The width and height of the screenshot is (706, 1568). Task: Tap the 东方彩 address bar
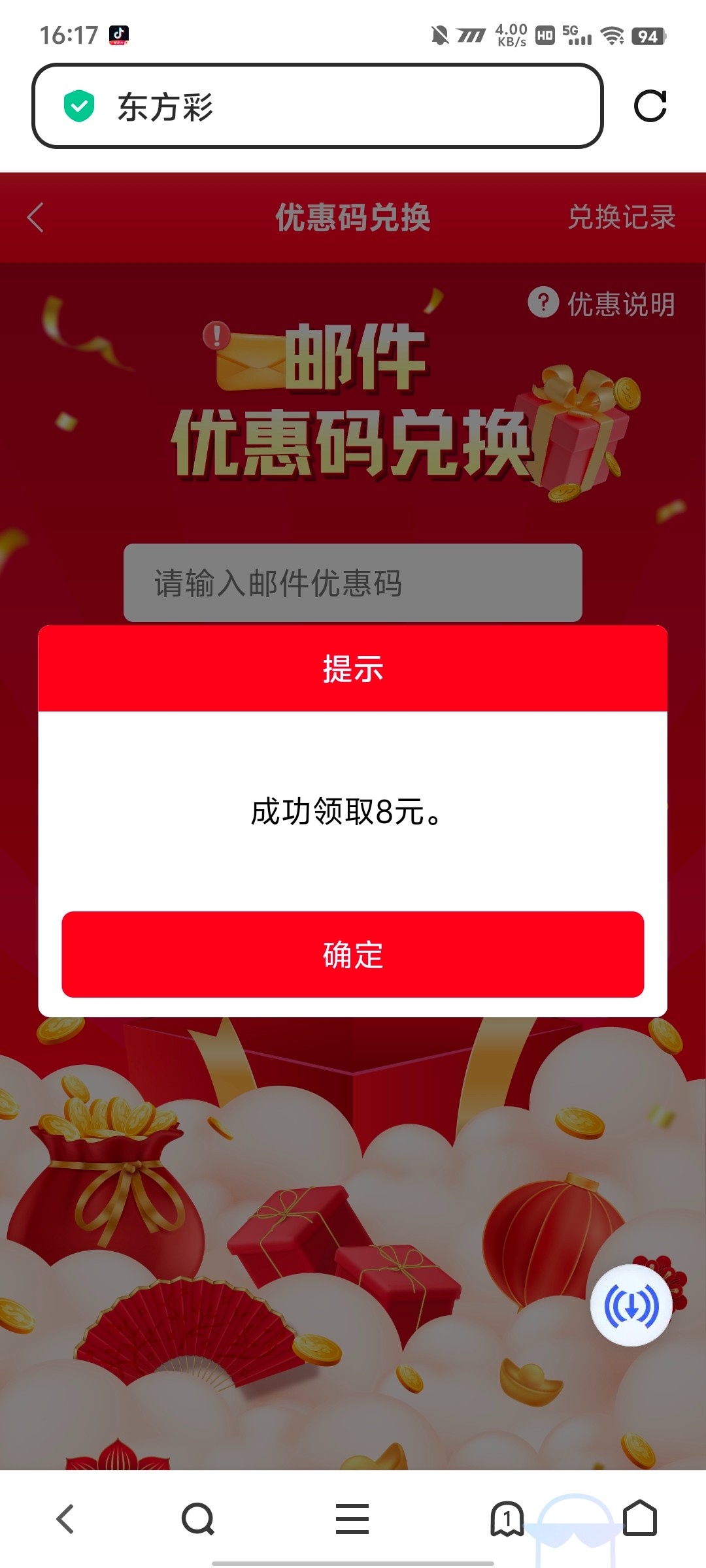317,106
